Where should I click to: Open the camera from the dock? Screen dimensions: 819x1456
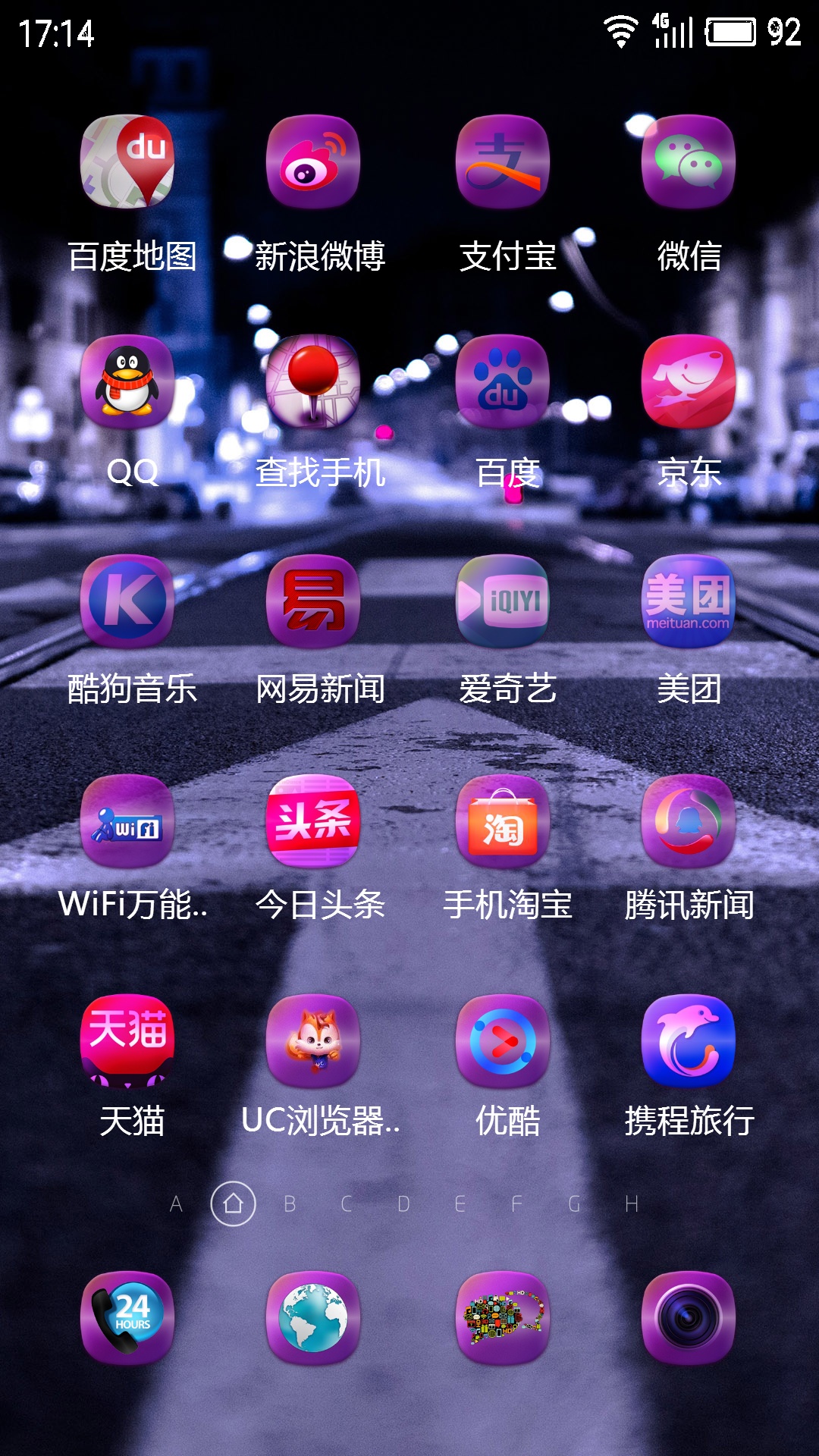click(x=689, y=1318)
